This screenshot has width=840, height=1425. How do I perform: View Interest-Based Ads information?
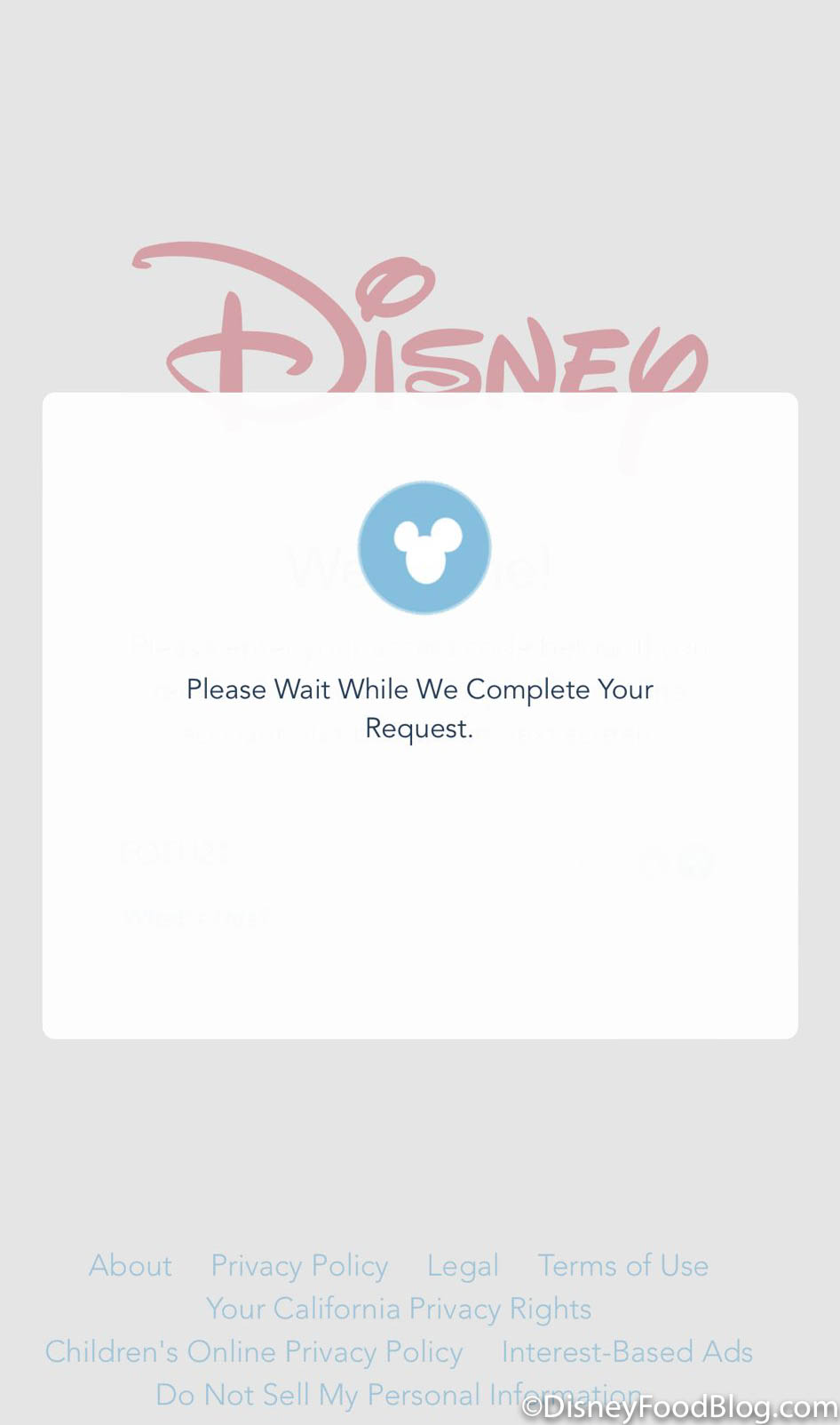click(627, 1351)
